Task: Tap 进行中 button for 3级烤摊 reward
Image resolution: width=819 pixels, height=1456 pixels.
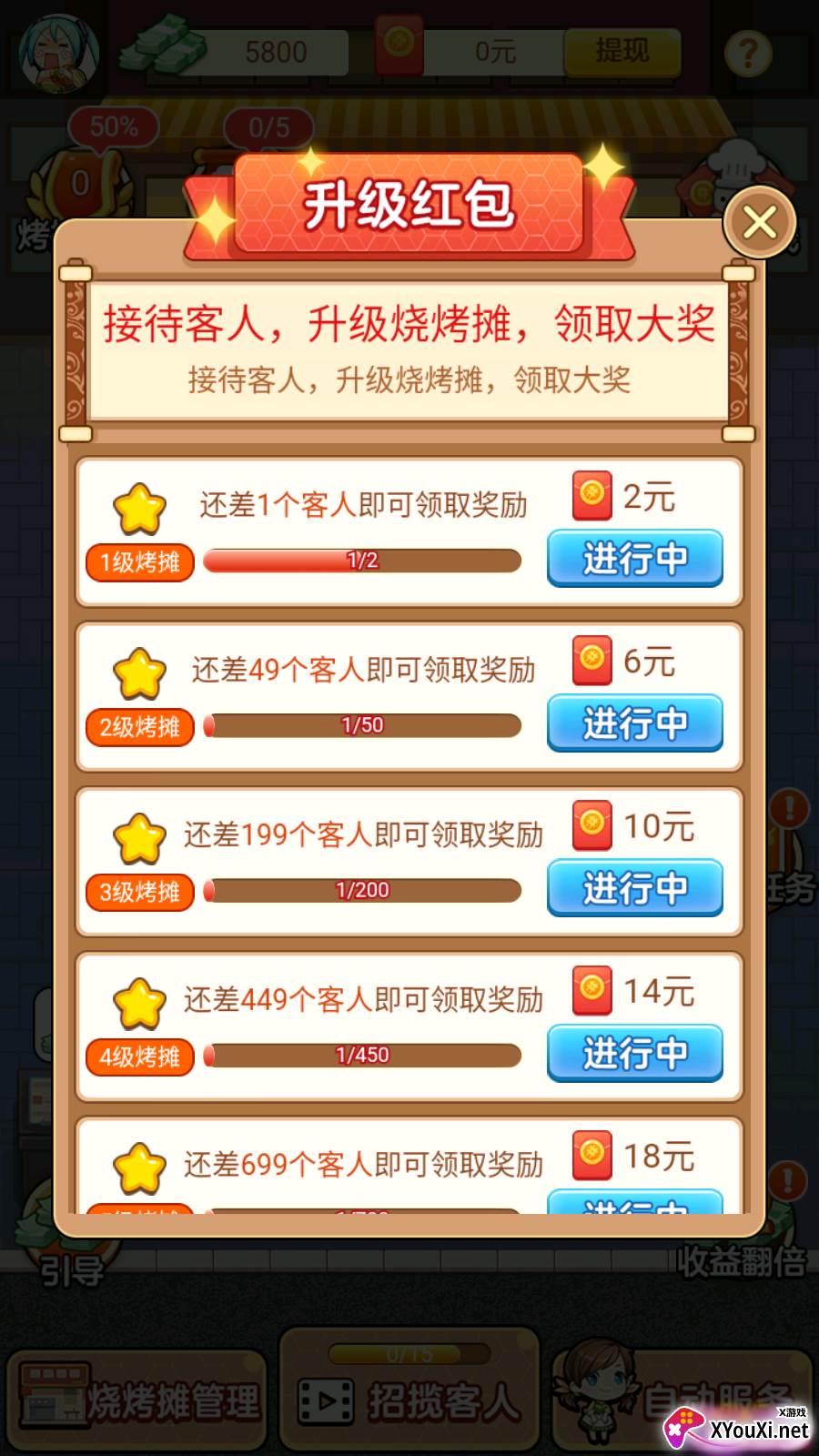Action: pyautogui.click(x=635, y=888)
